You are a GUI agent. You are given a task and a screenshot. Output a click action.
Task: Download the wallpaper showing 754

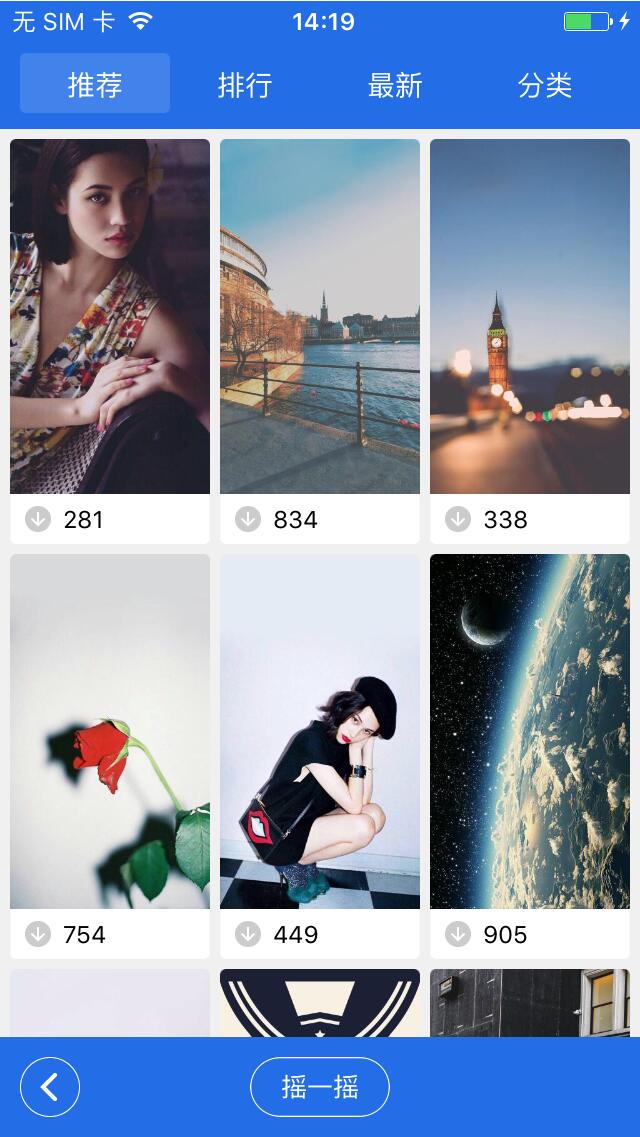pos(38,934)
